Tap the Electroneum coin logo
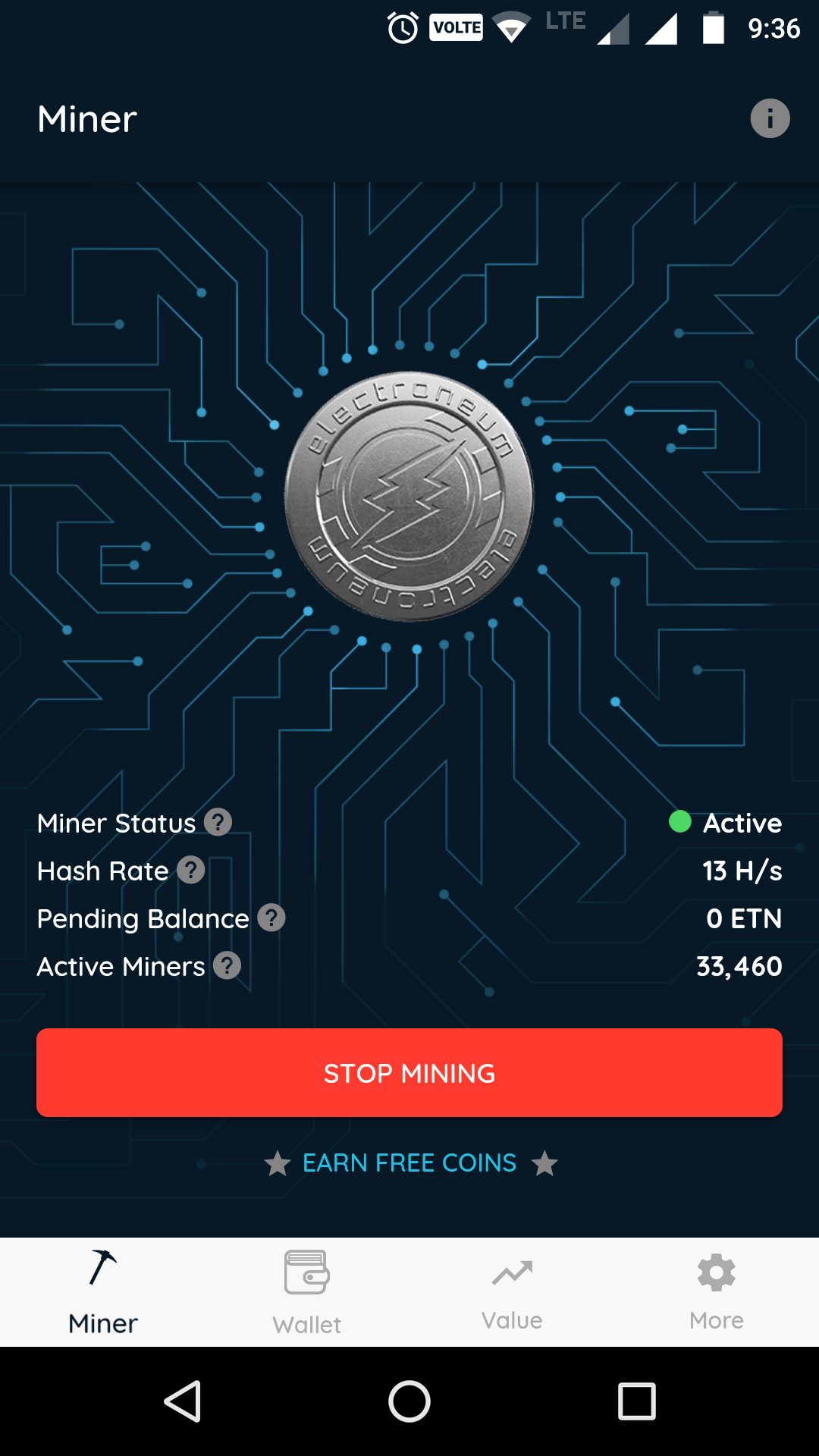Viewport: 819px width, 1456px height. [409, 495]
